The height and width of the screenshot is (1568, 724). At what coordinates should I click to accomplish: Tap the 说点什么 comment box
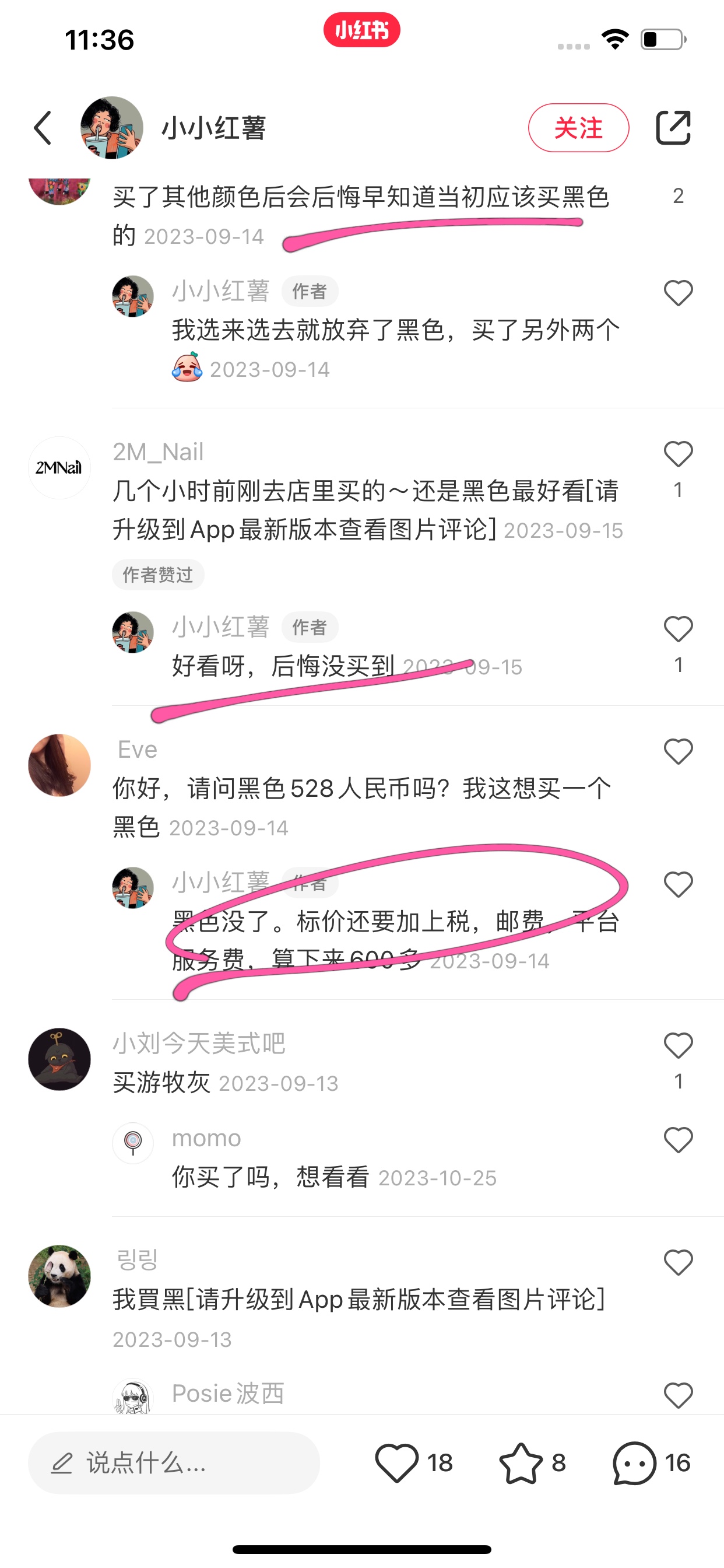point(174,1462)
